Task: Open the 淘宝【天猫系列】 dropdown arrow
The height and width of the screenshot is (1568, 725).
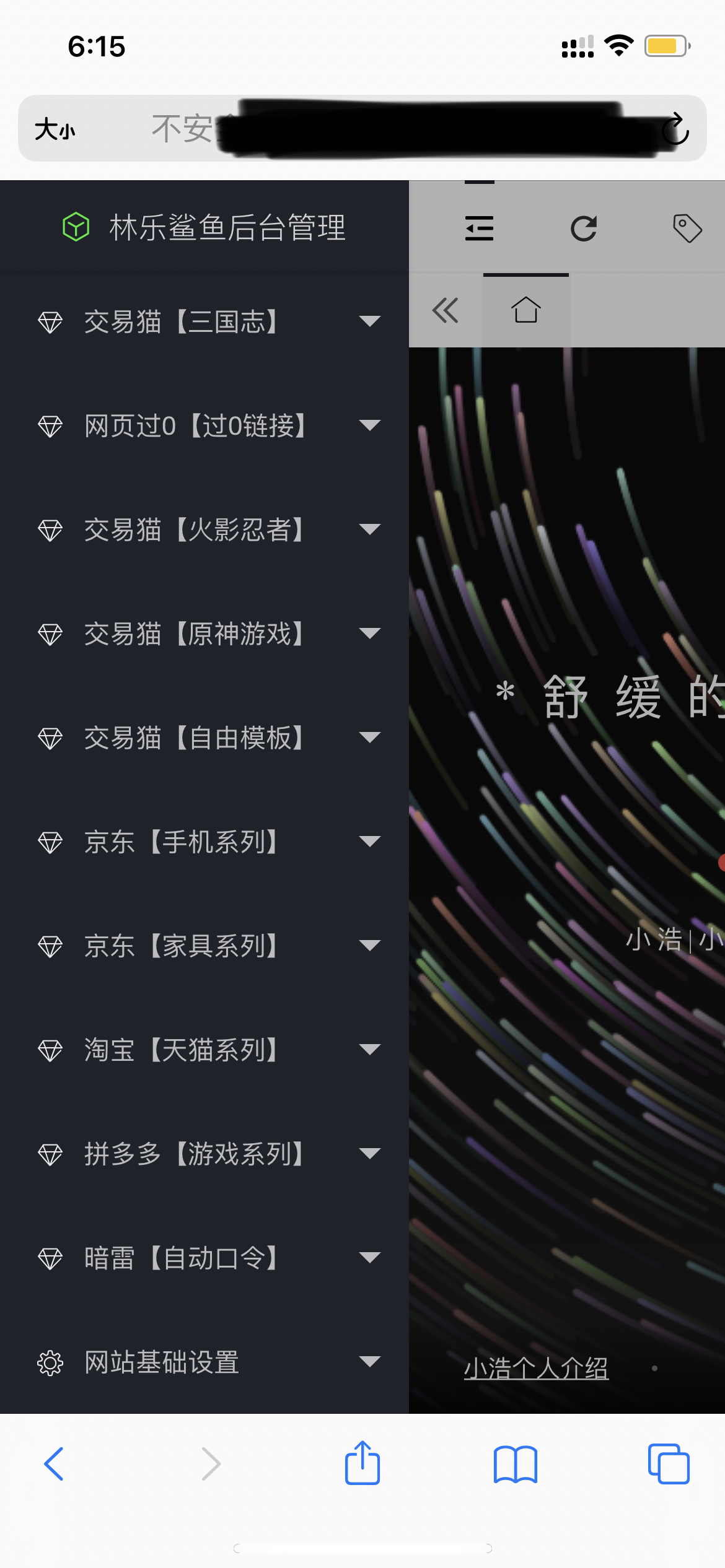Action: click(370, 1049)
